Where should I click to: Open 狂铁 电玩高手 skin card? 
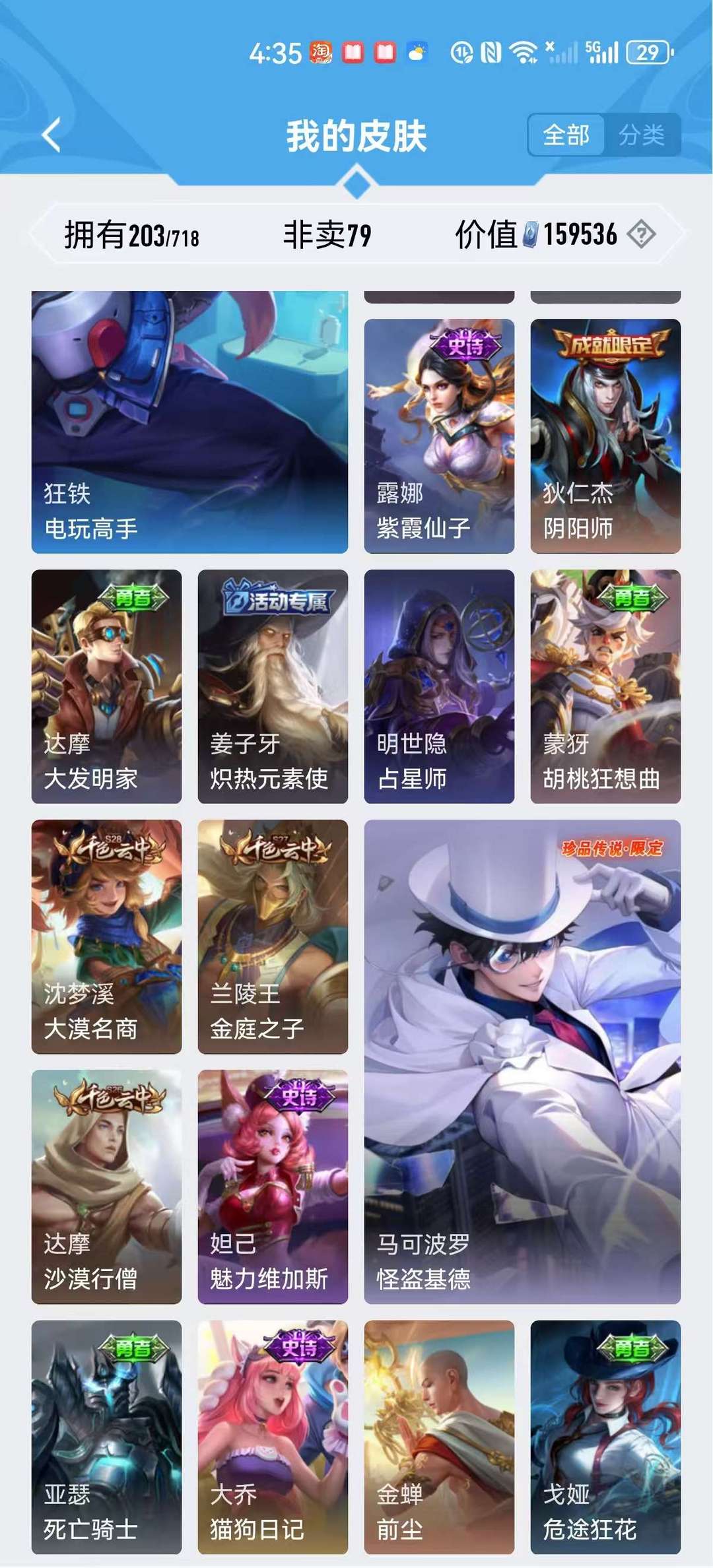pyautogui.click(x=189, y=422)
